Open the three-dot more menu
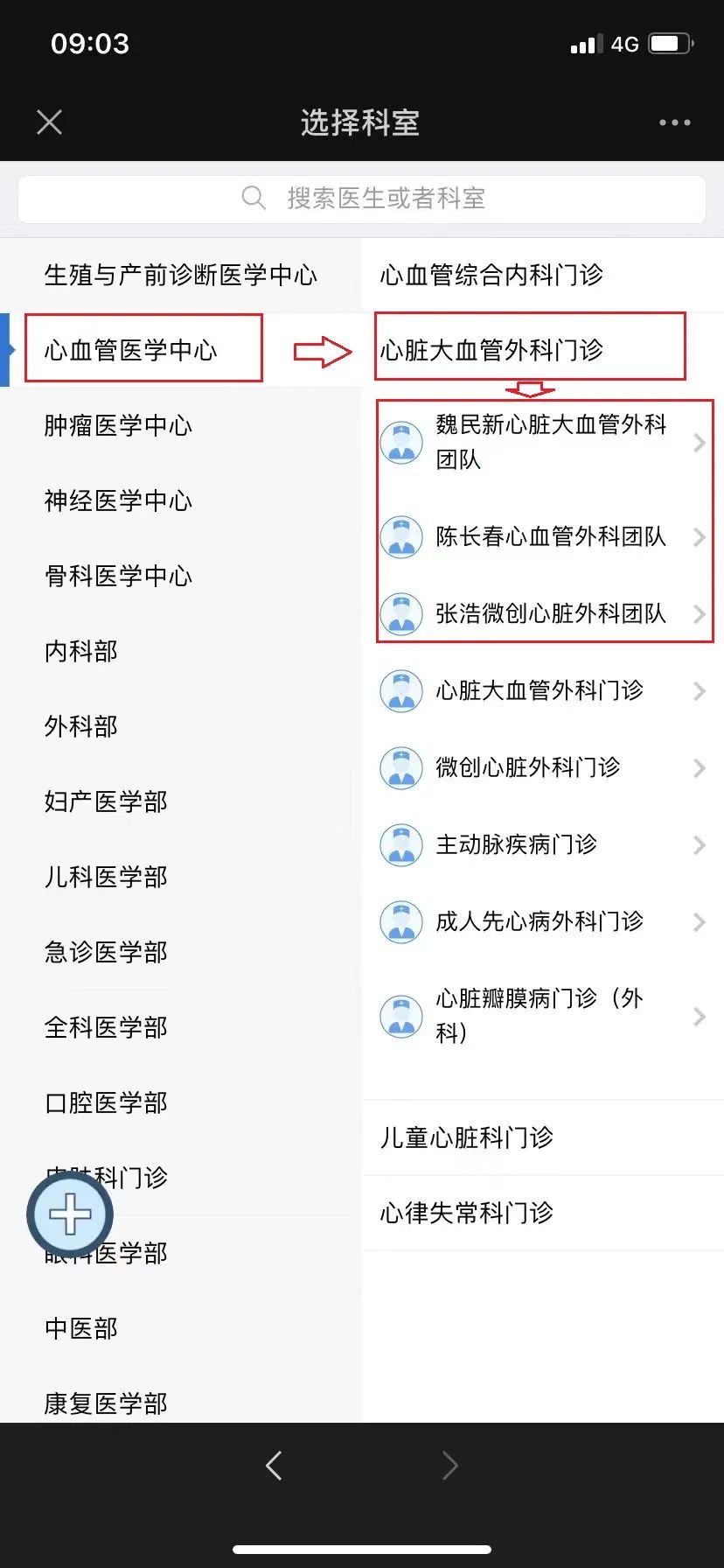 pos(674,122)
